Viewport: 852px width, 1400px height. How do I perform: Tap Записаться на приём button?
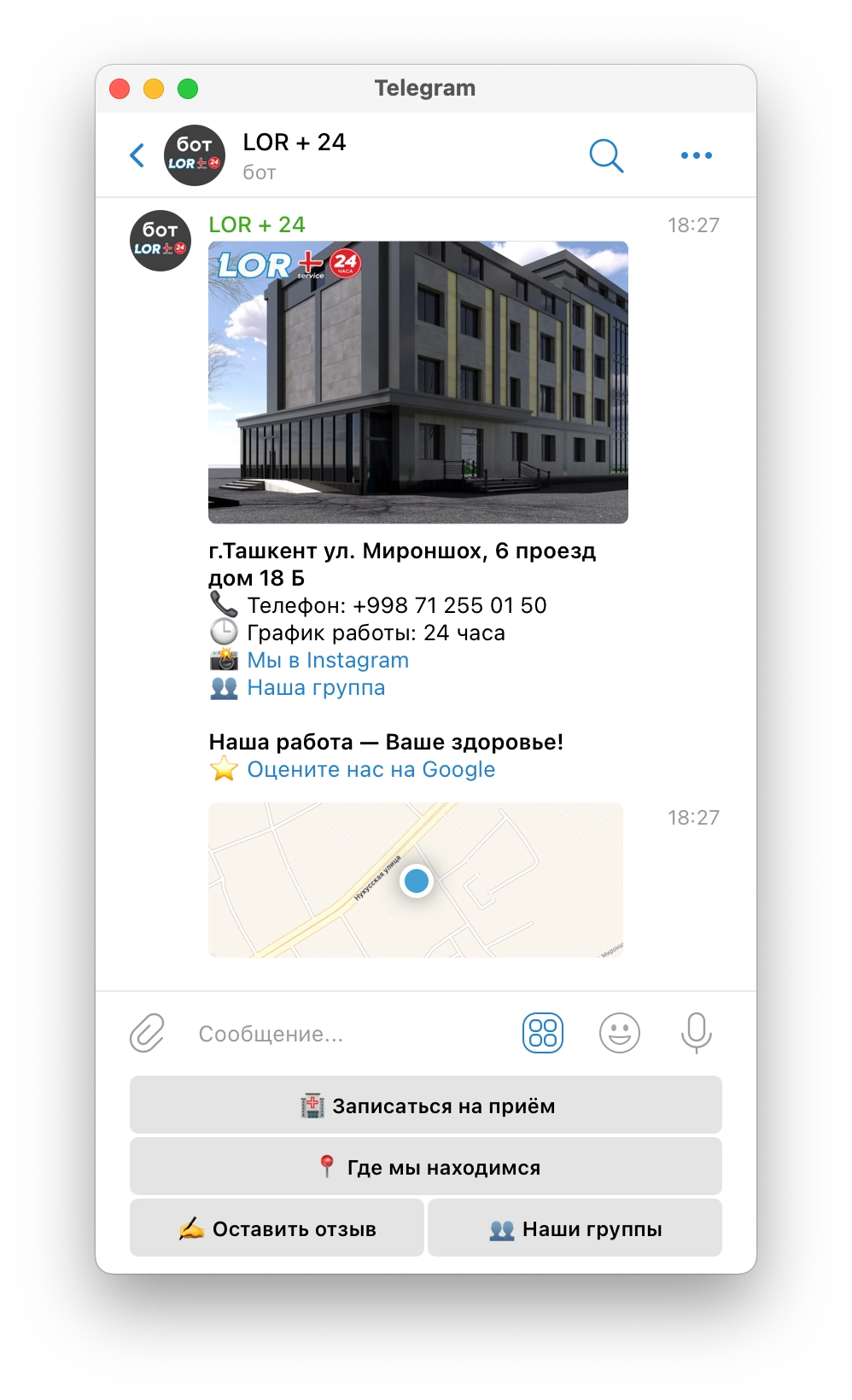(x=425, y=1105)
